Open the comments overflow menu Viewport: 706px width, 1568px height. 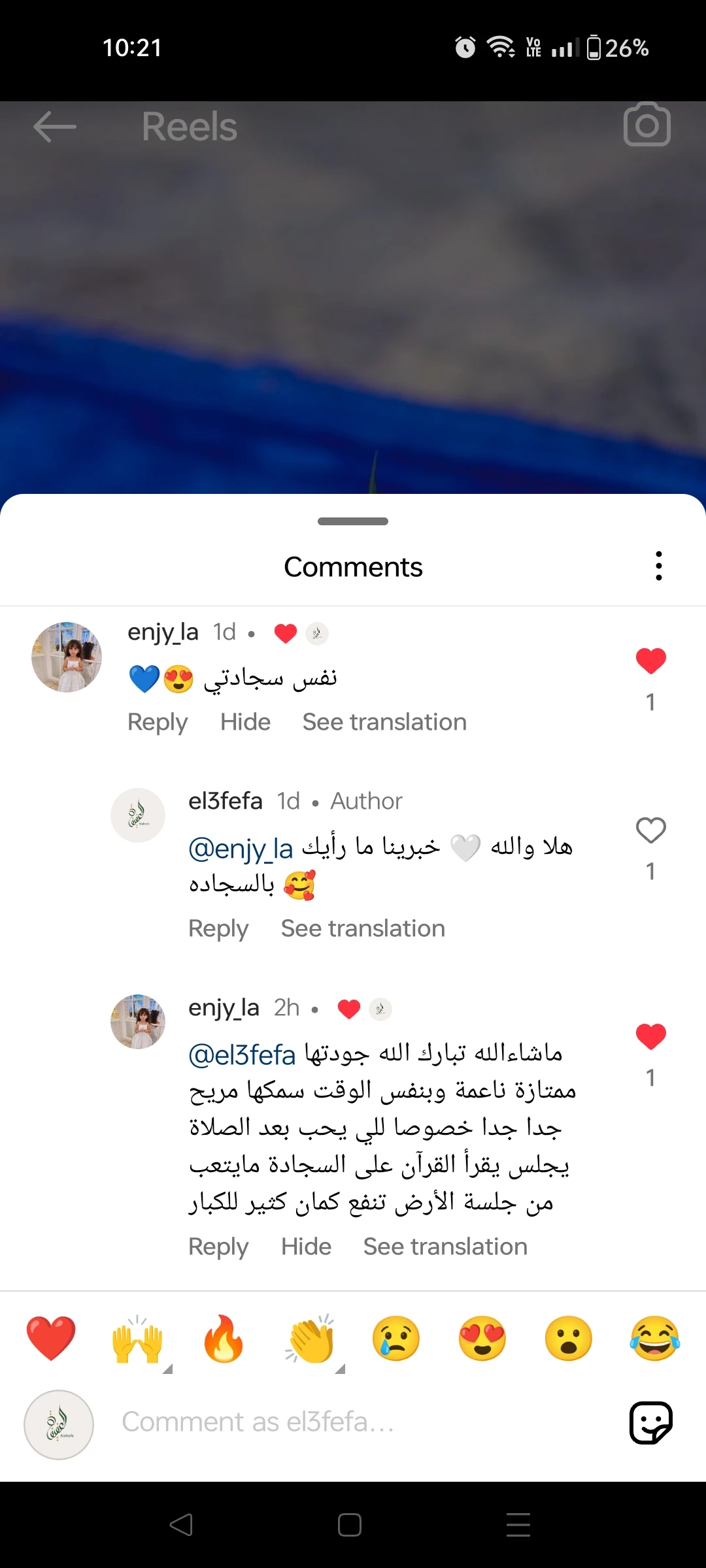[x=658, y=566]
